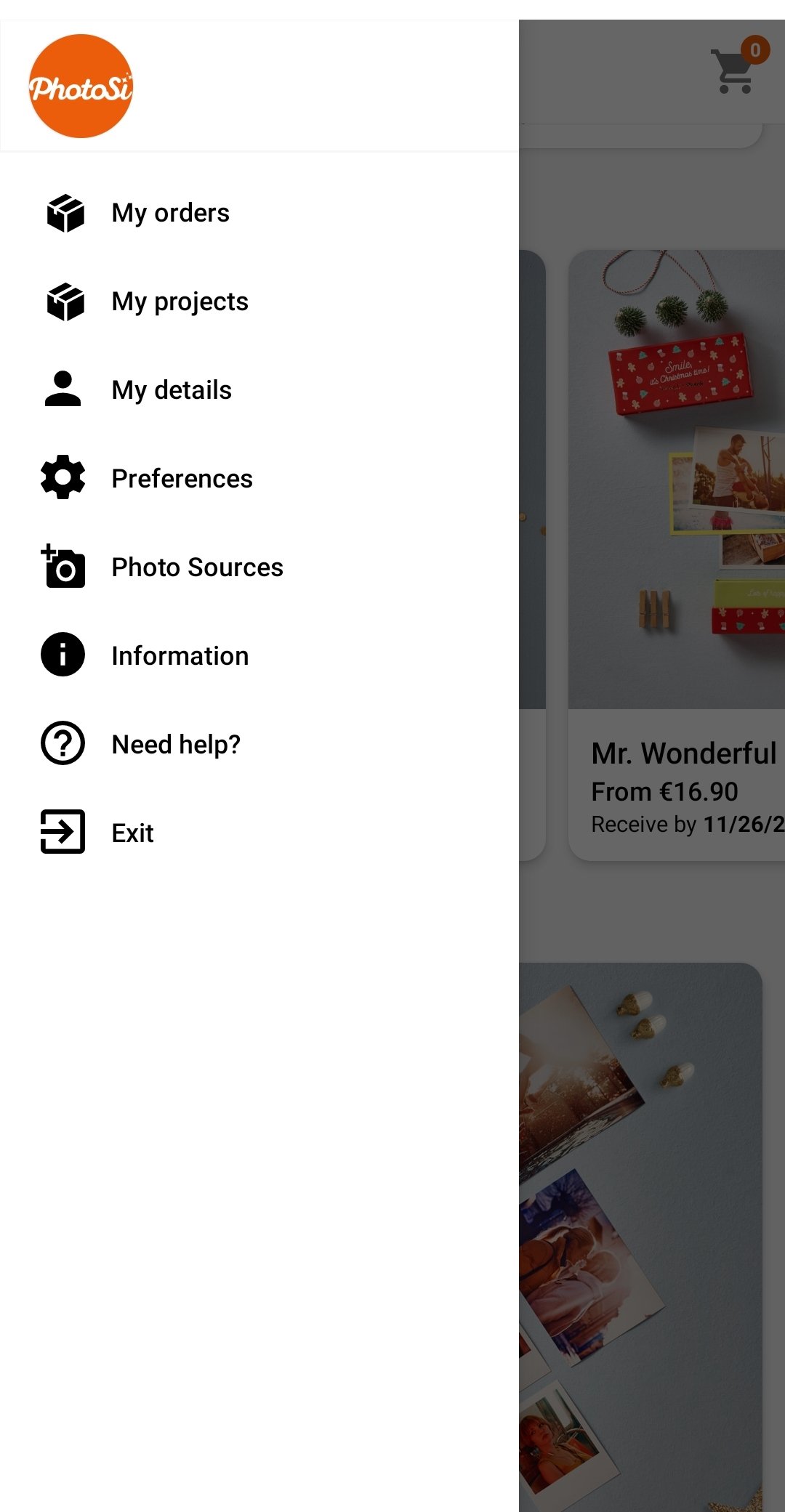Go to My projects
785x1512 pixels.
[180, 302]
